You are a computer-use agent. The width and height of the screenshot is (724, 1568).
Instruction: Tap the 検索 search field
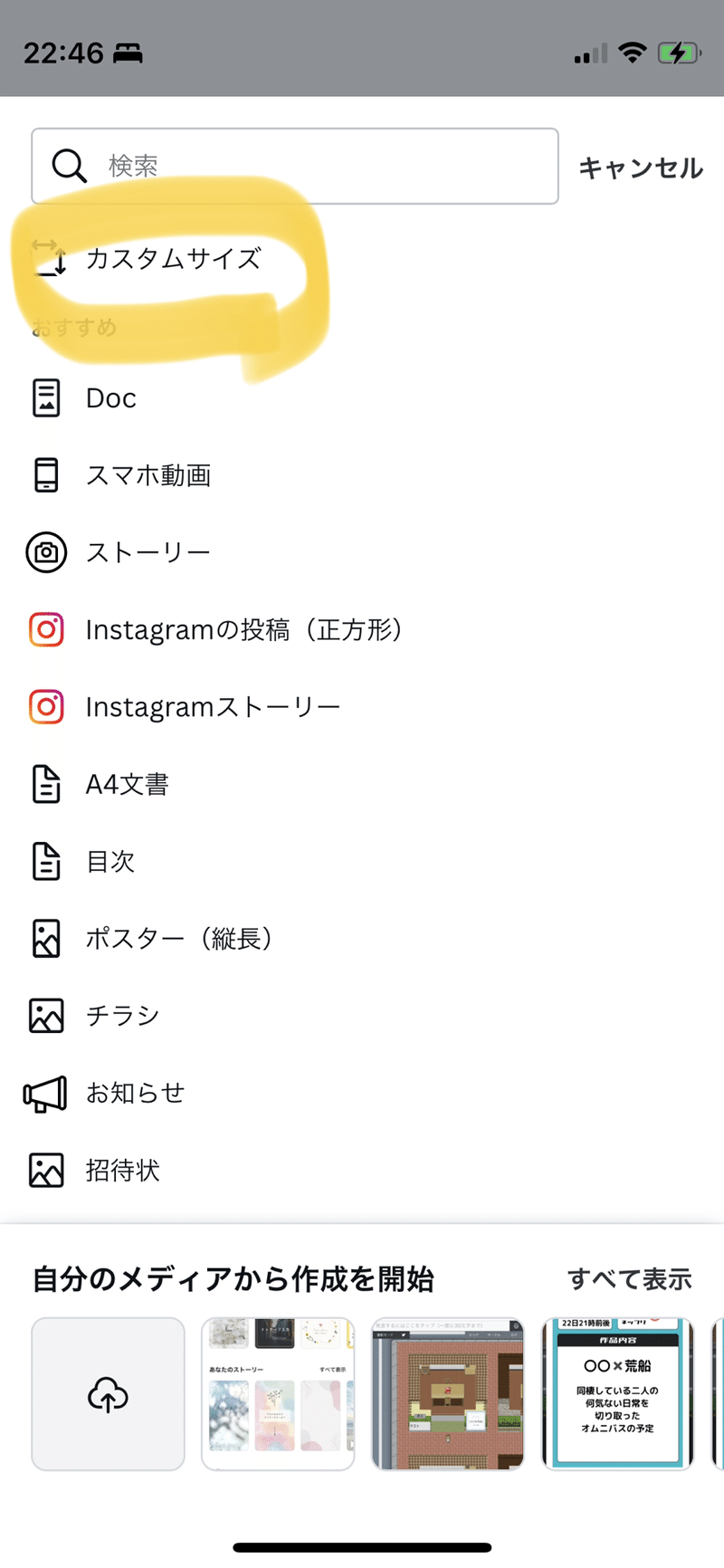coord(295,167)
